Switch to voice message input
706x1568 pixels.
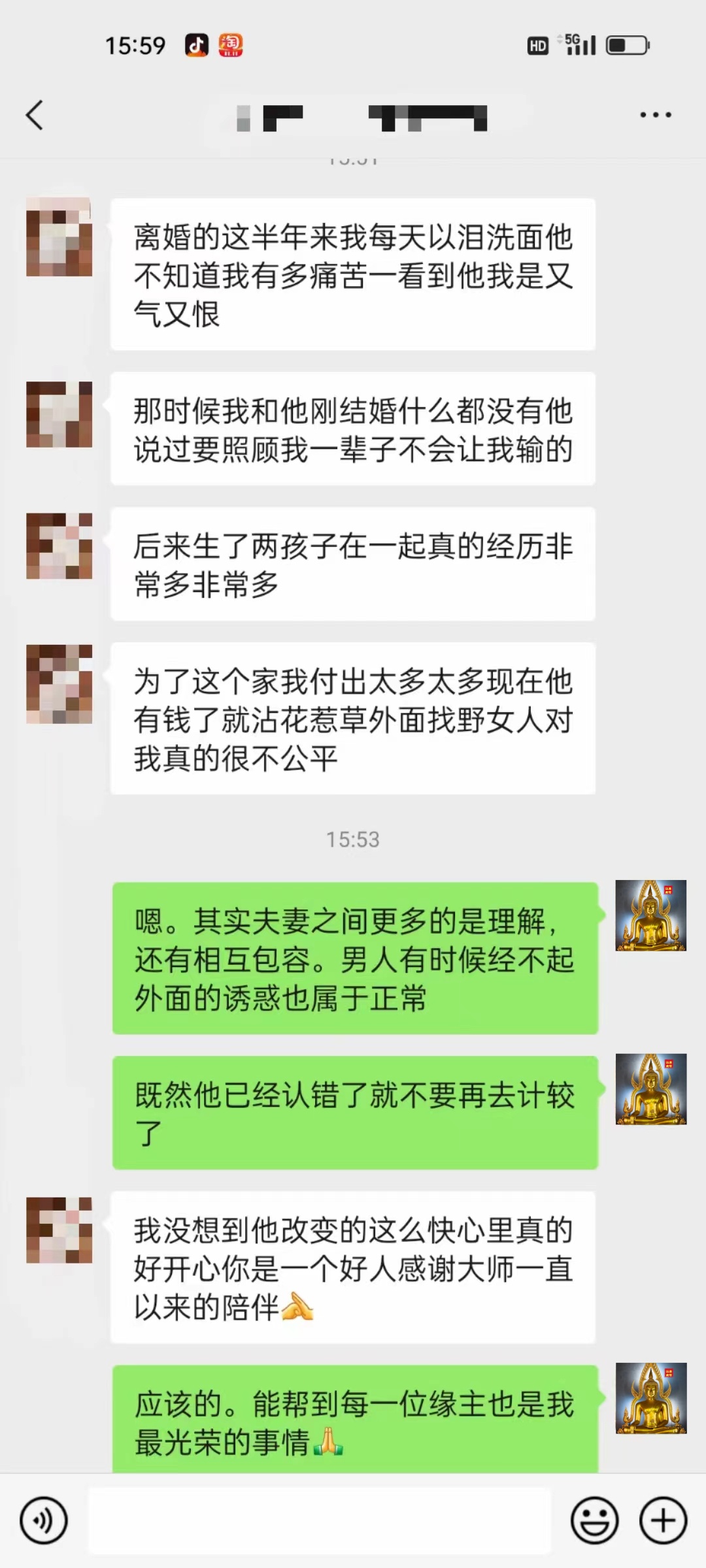[x=44, y=1520]
